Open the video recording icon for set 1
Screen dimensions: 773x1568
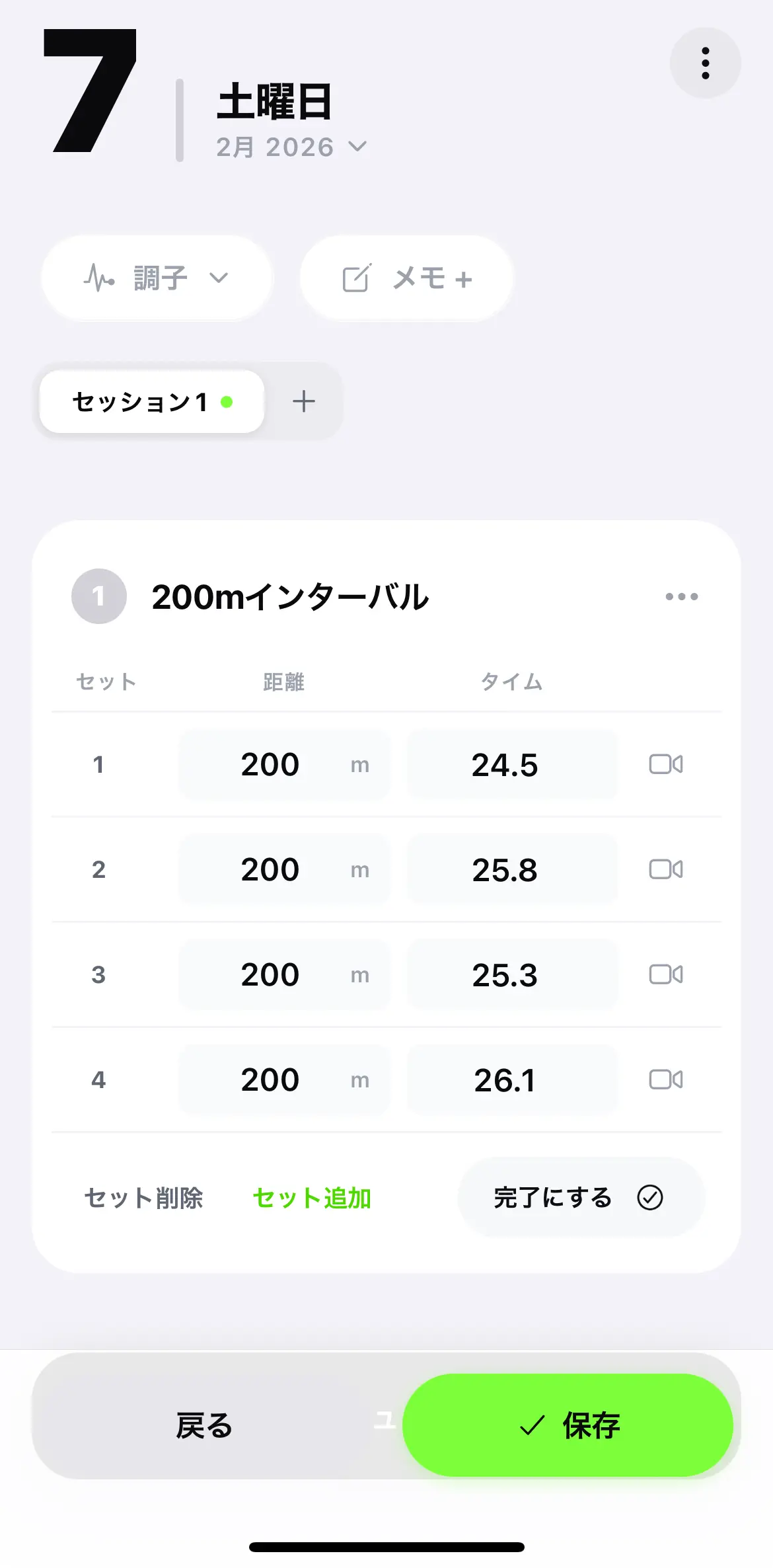(665, 765)
